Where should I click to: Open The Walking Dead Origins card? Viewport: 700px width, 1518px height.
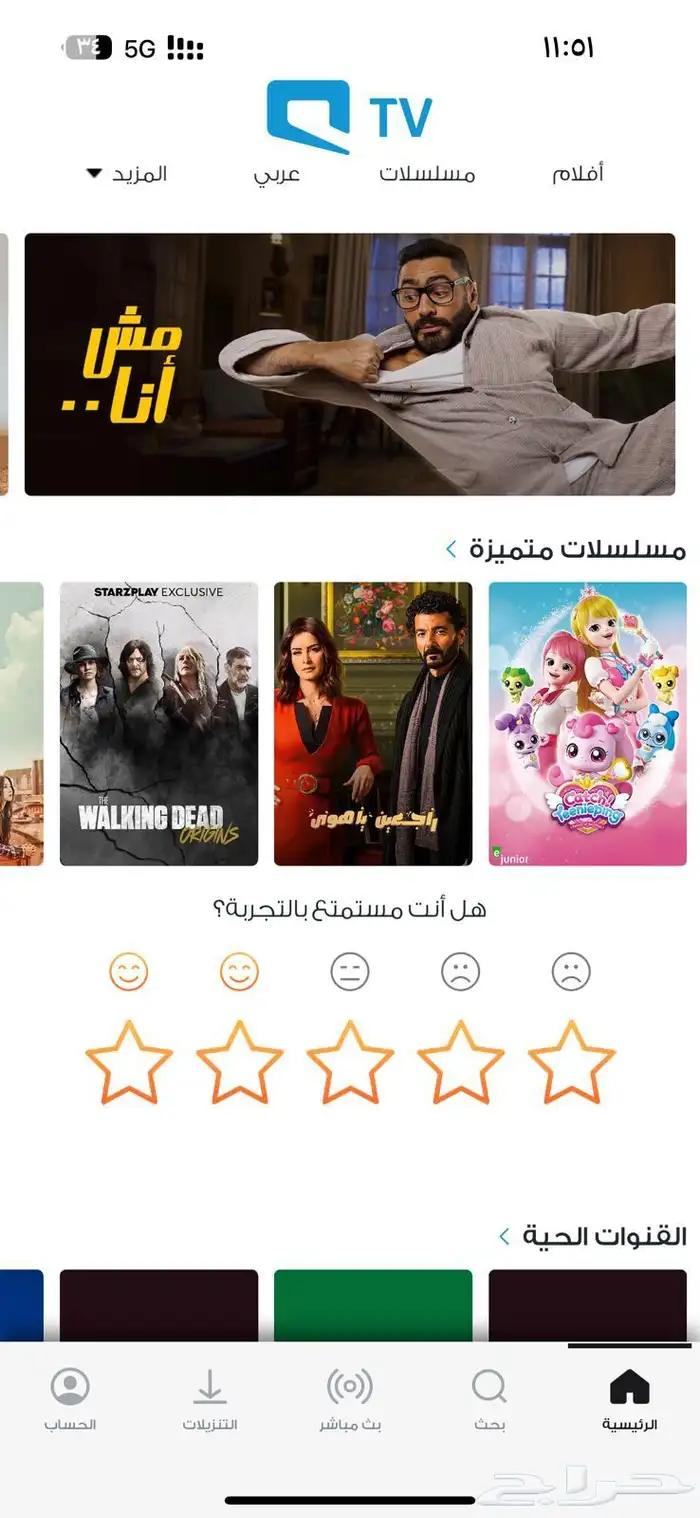[x=159, y=723]
